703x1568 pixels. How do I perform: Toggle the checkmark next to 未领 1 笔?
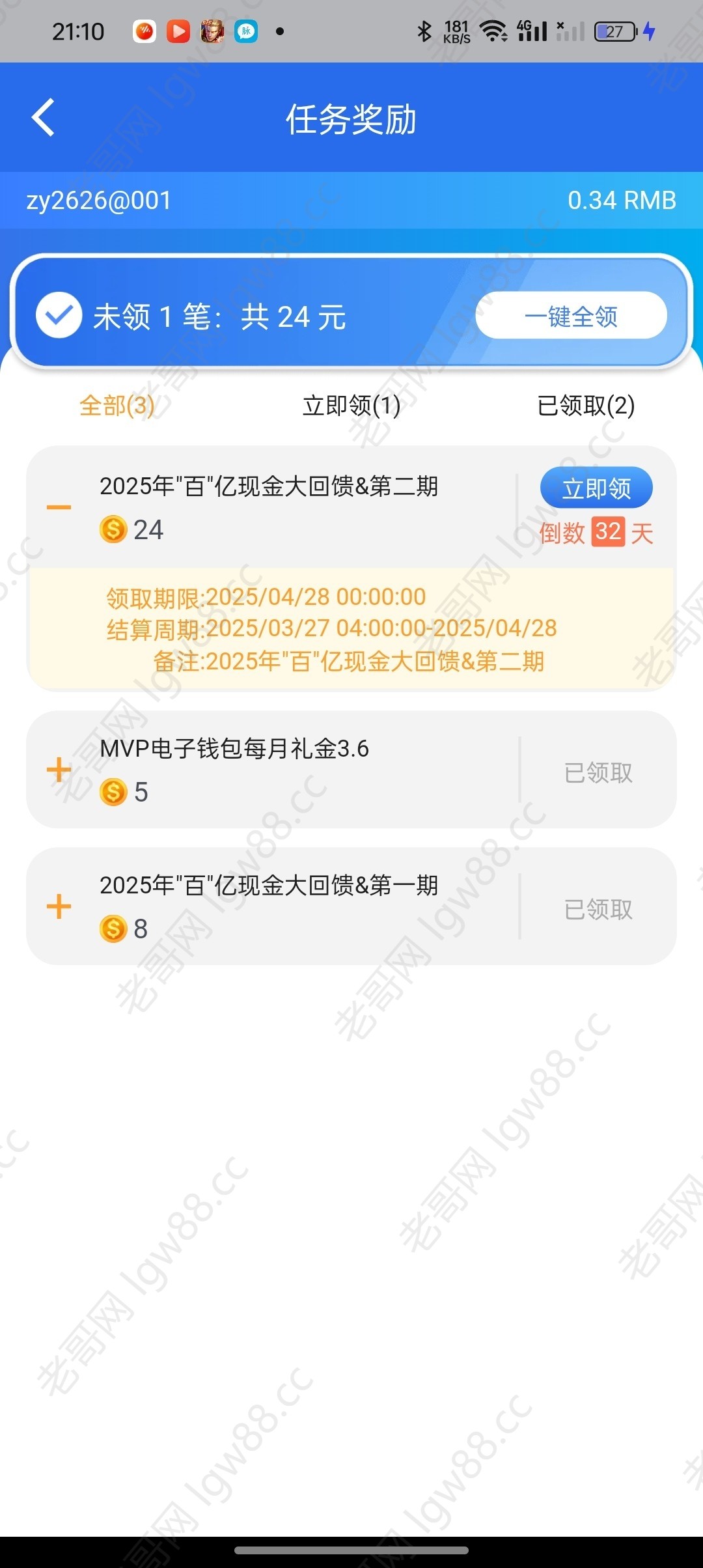pyautogui.click(x=59, y=316)
